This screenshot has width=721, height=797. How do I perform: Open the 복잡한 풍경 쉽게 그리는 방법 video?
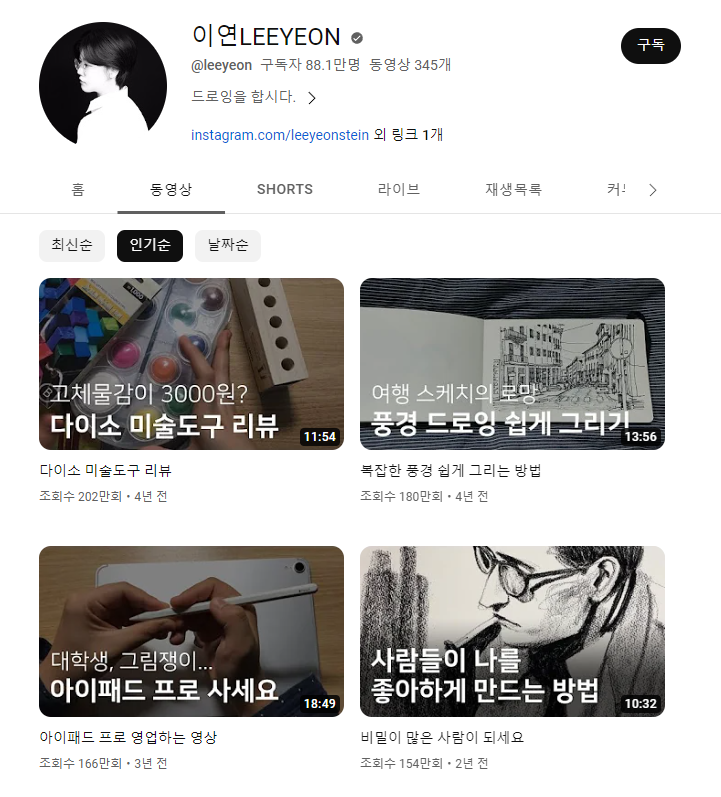[x=512, y=364]
